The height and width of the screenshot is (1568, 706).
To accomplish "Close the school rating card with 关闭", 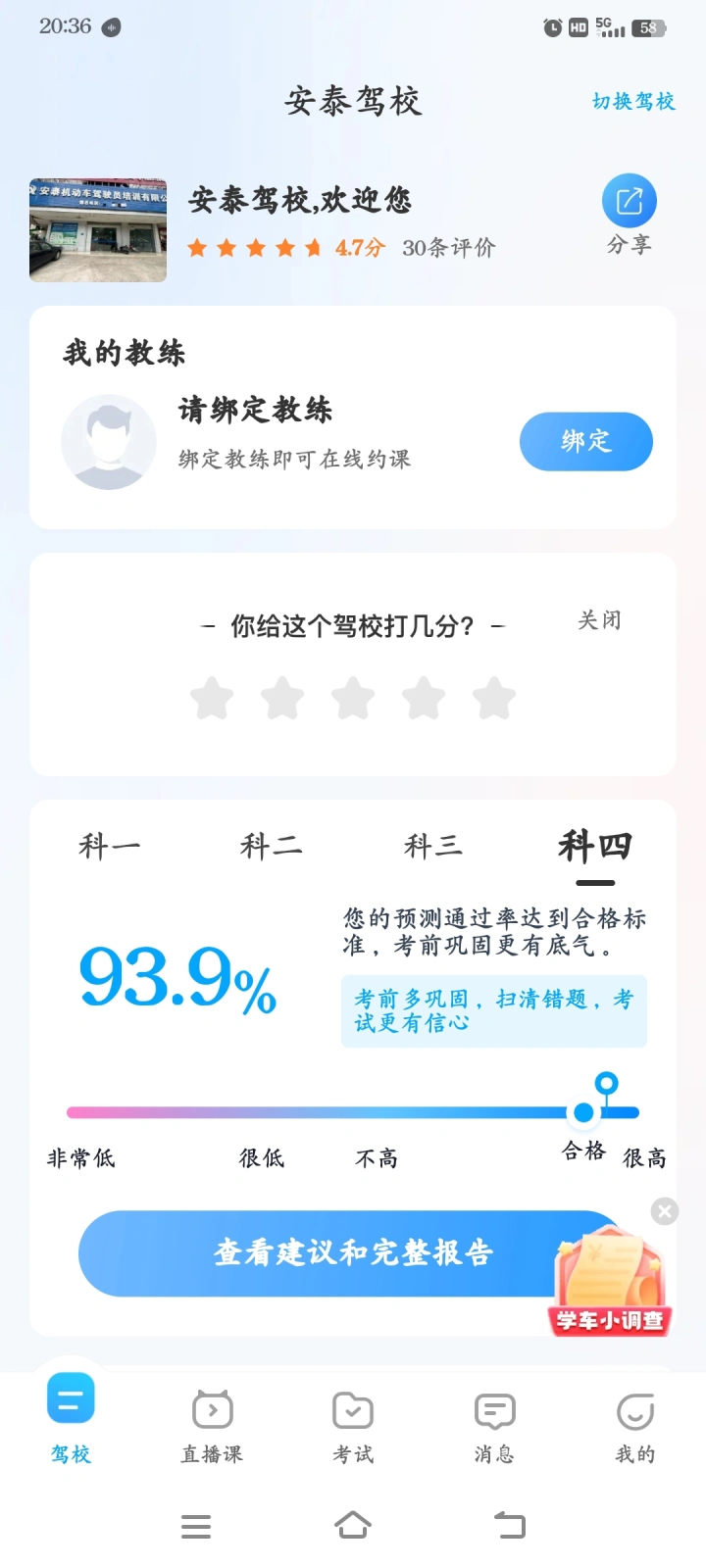I will click(x=598, y=620).
